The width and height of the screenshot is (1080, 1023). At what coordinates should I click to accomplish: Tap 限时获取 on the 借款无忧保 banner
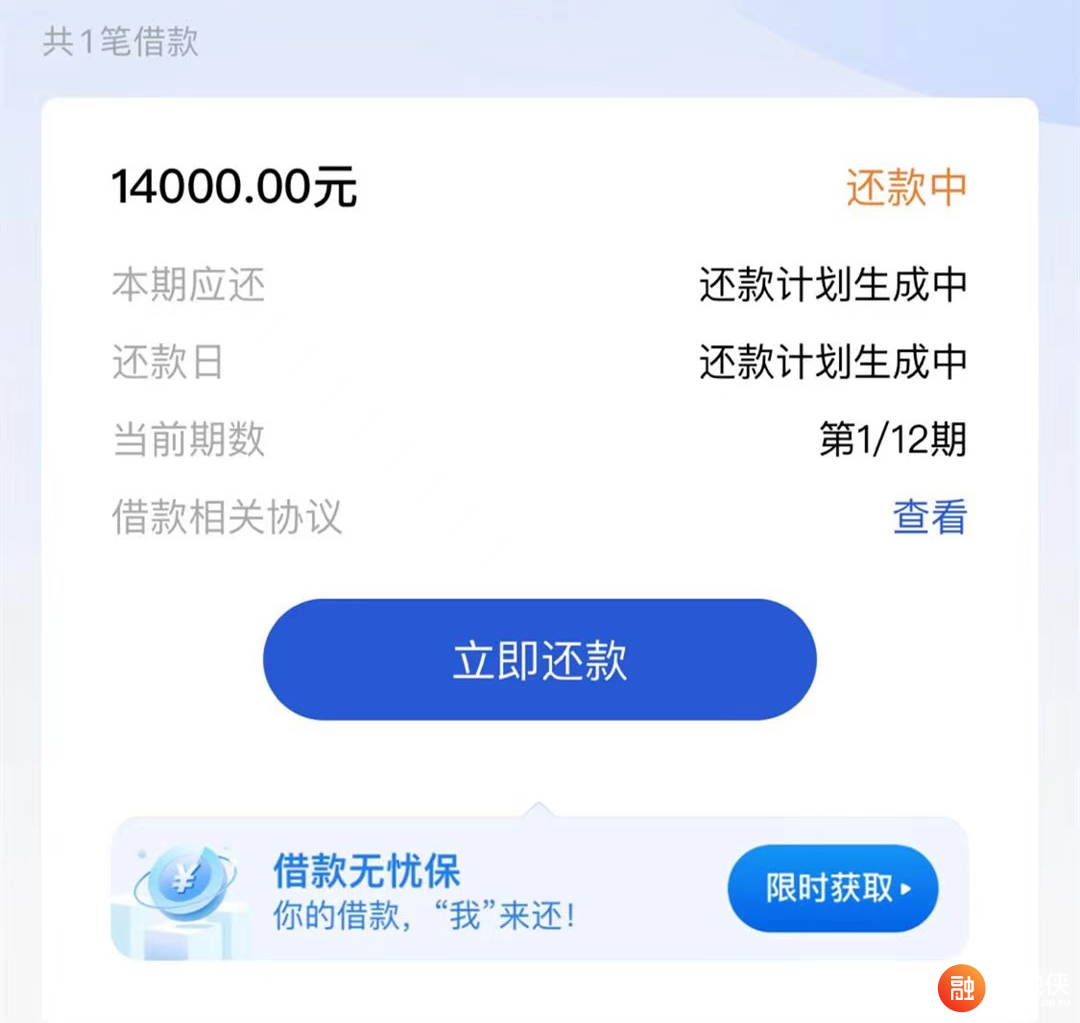833,888
